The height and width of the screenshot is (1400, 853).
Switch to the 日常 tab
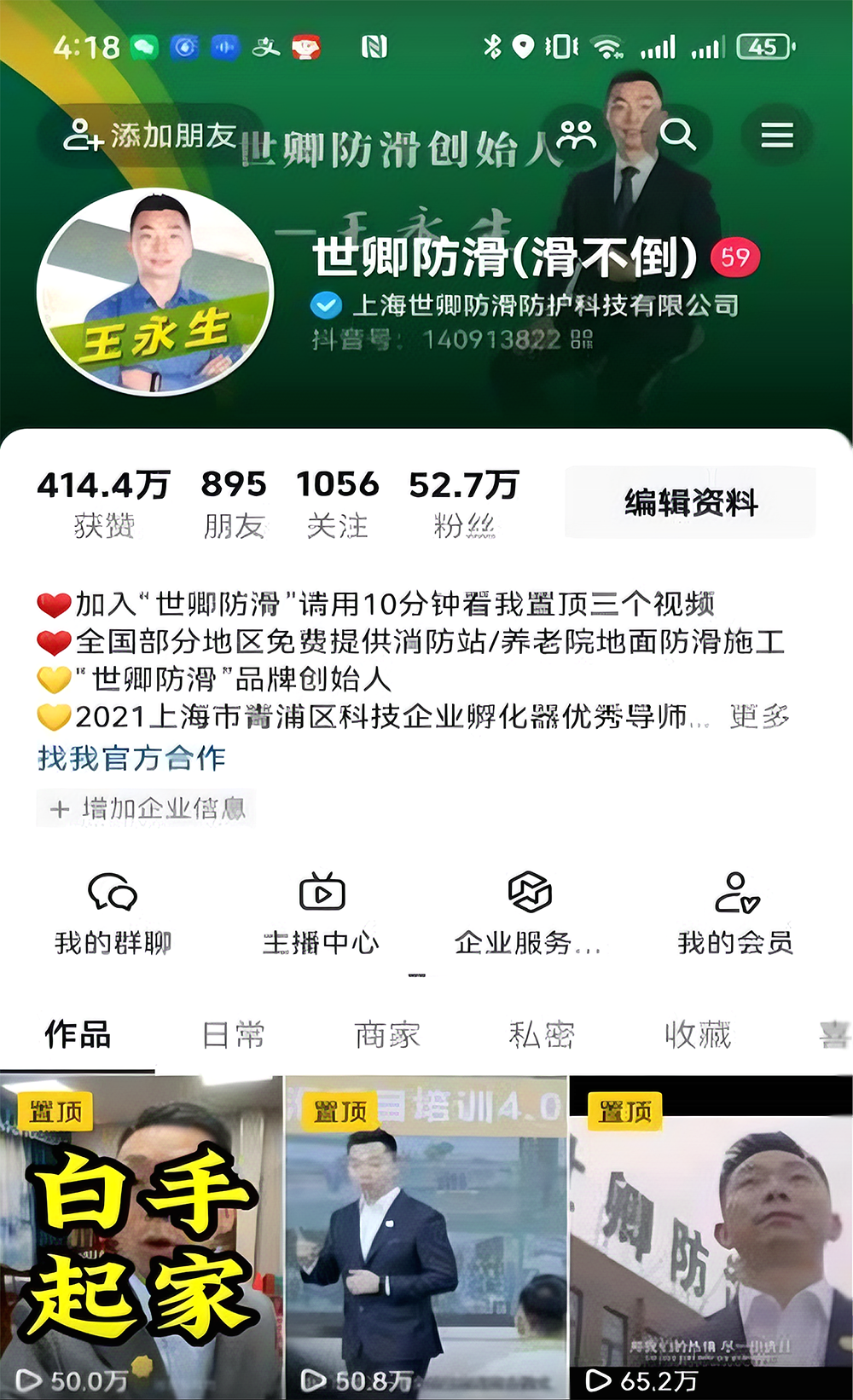pyautogui.click(x=233, y=1035)
